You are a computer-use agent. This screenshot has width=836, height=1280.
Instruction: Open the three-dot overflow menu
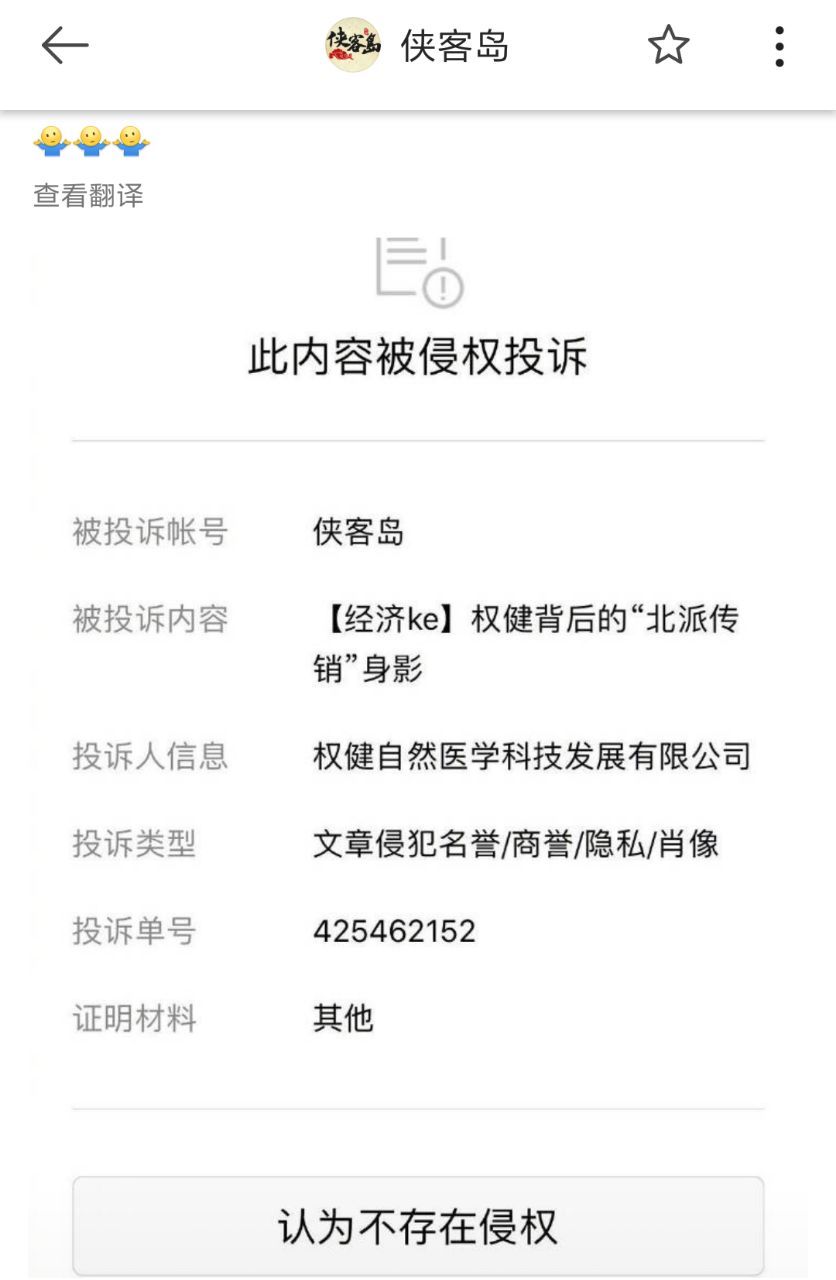tap(779, 46)
